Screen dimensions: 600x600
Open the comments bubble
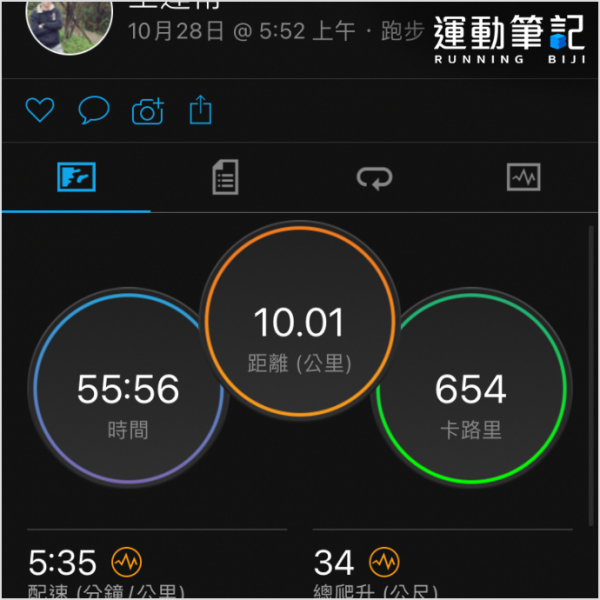(94, 110)
